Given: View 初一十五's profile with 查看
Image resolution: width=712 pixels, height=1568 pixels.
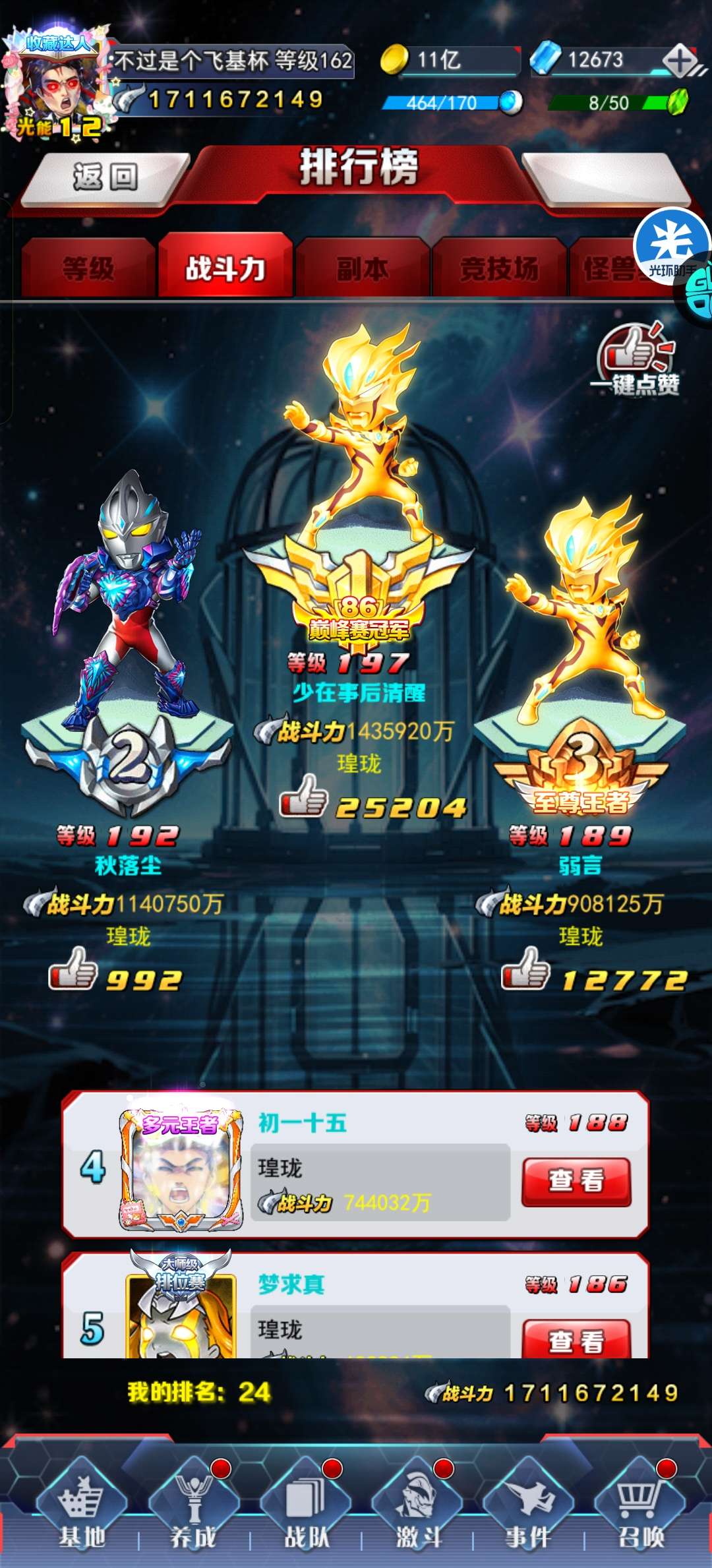Looking at the screenshot, I should (576, 1182).
